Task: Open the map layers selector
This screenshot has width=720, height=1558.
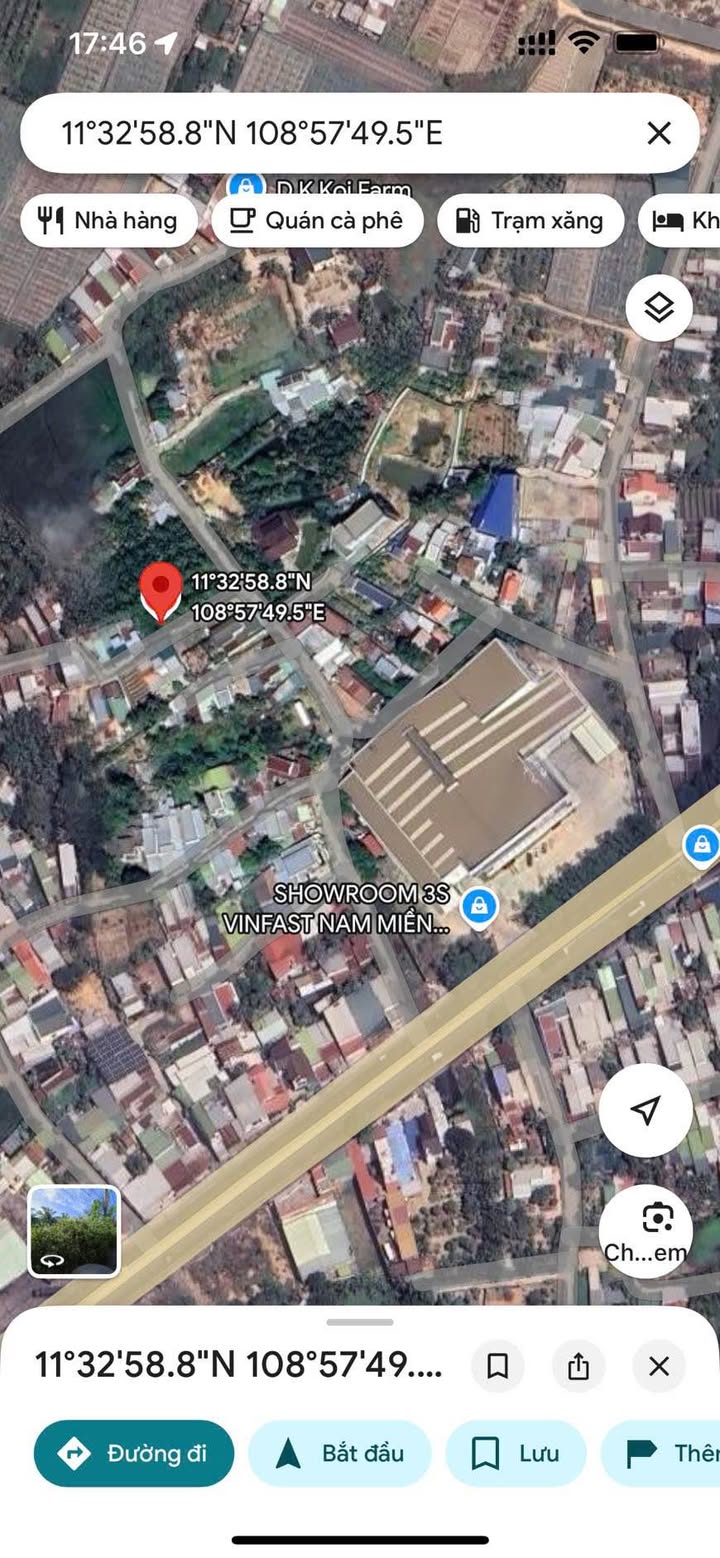Action: 659,308
